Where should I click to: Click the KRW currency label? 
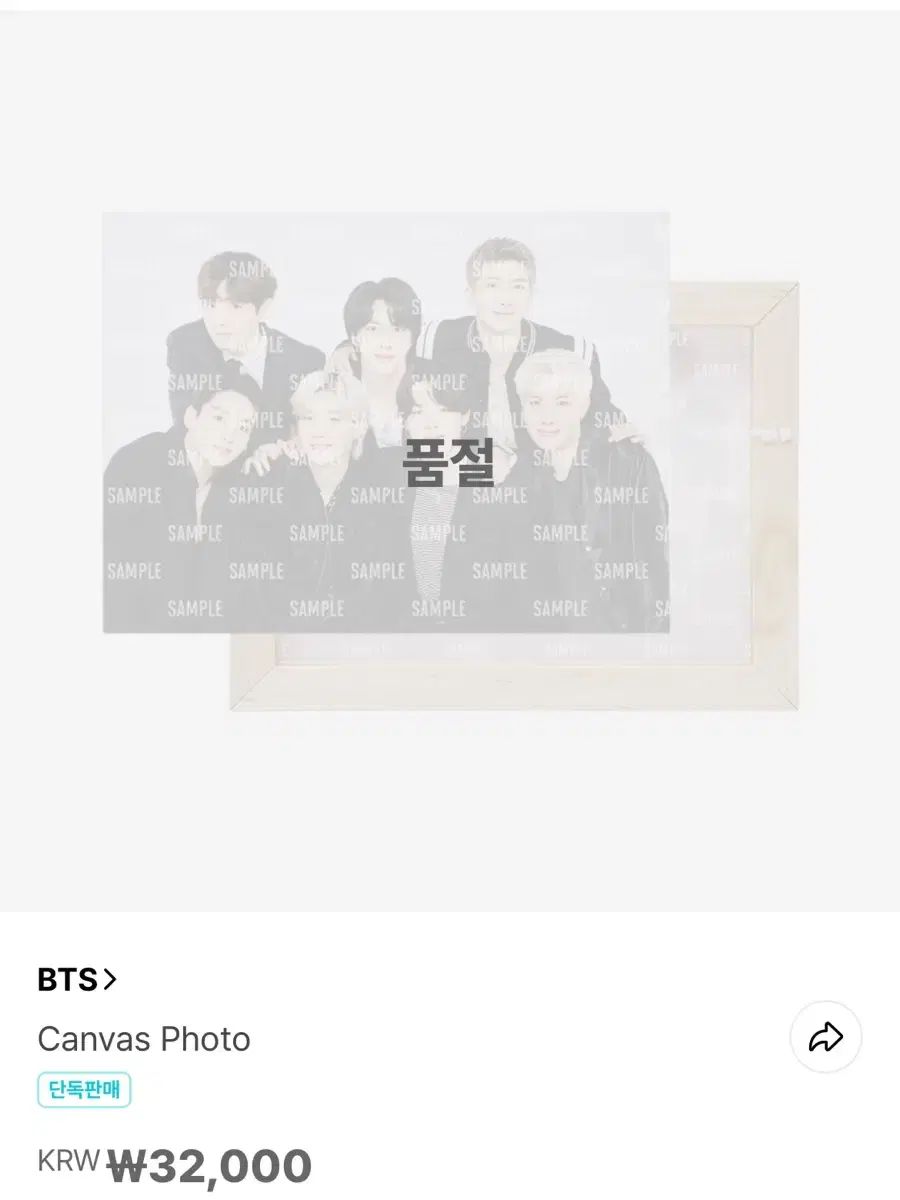coord(67,1163)
